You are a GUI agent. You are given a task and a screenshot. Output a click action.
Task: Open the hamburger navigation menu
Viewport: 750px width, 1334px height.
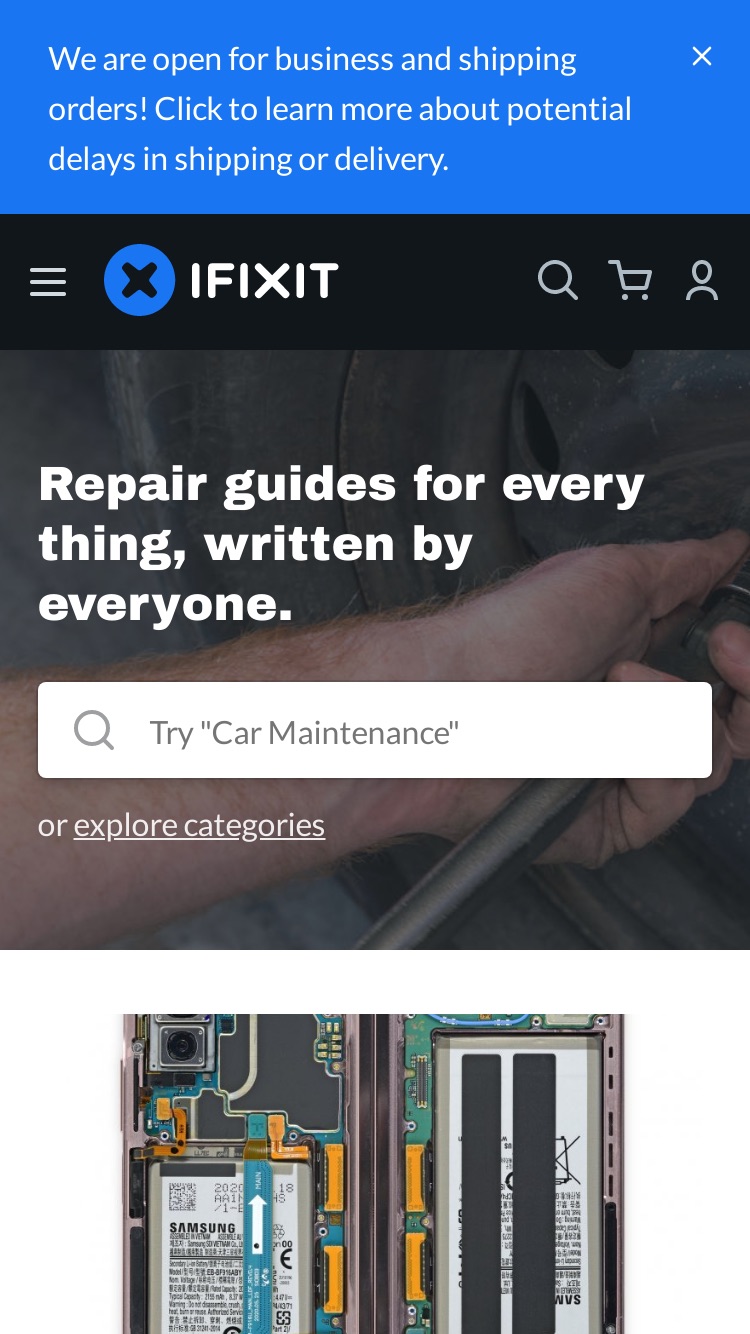[48, 282]
